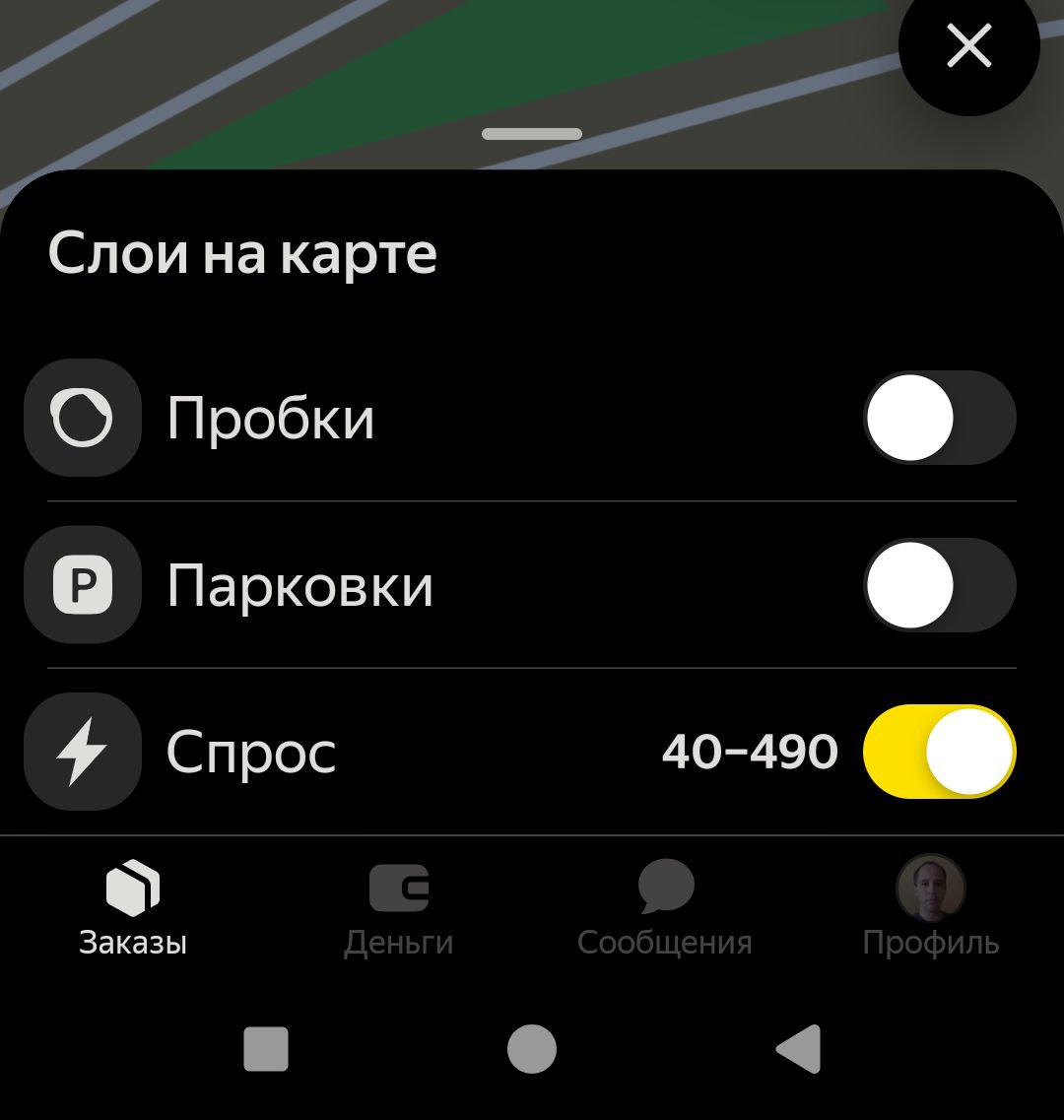Go to the system home screen
1064x1120 pixels.
click(x=532, y=1049)
